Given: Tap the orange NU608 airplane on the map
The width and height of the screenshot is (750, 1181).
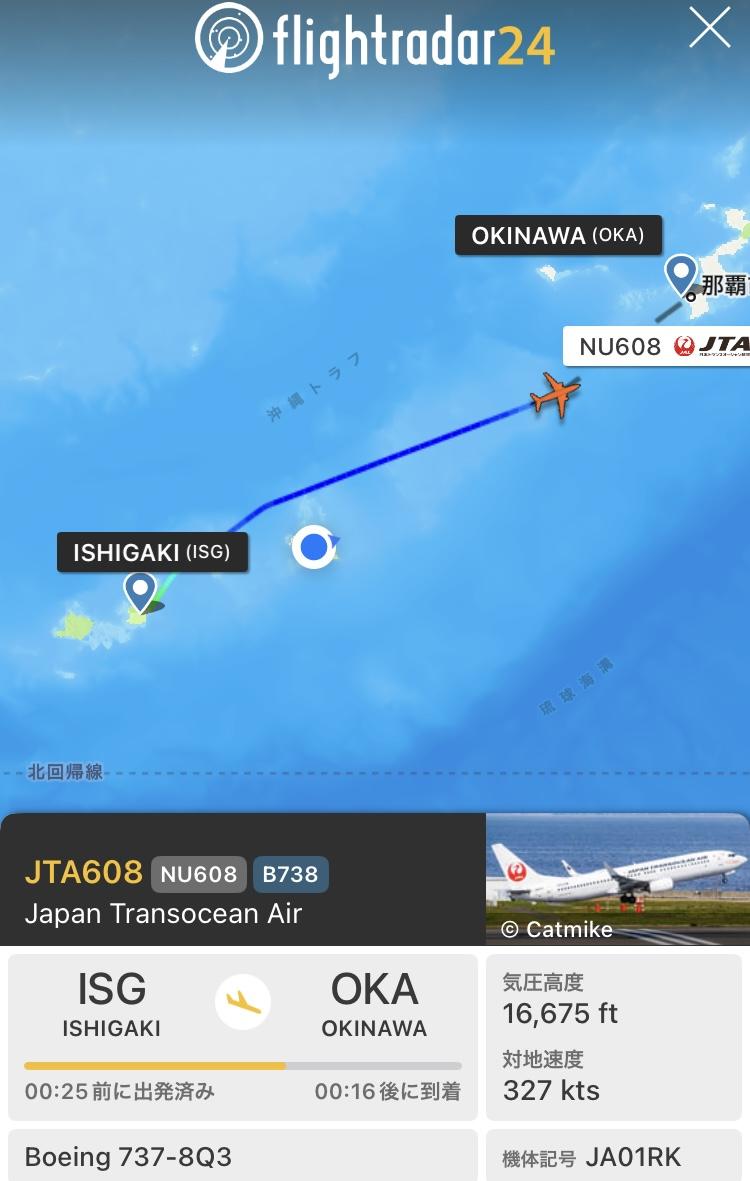Looking at the screenshot, I should click(x=556, y=395).
